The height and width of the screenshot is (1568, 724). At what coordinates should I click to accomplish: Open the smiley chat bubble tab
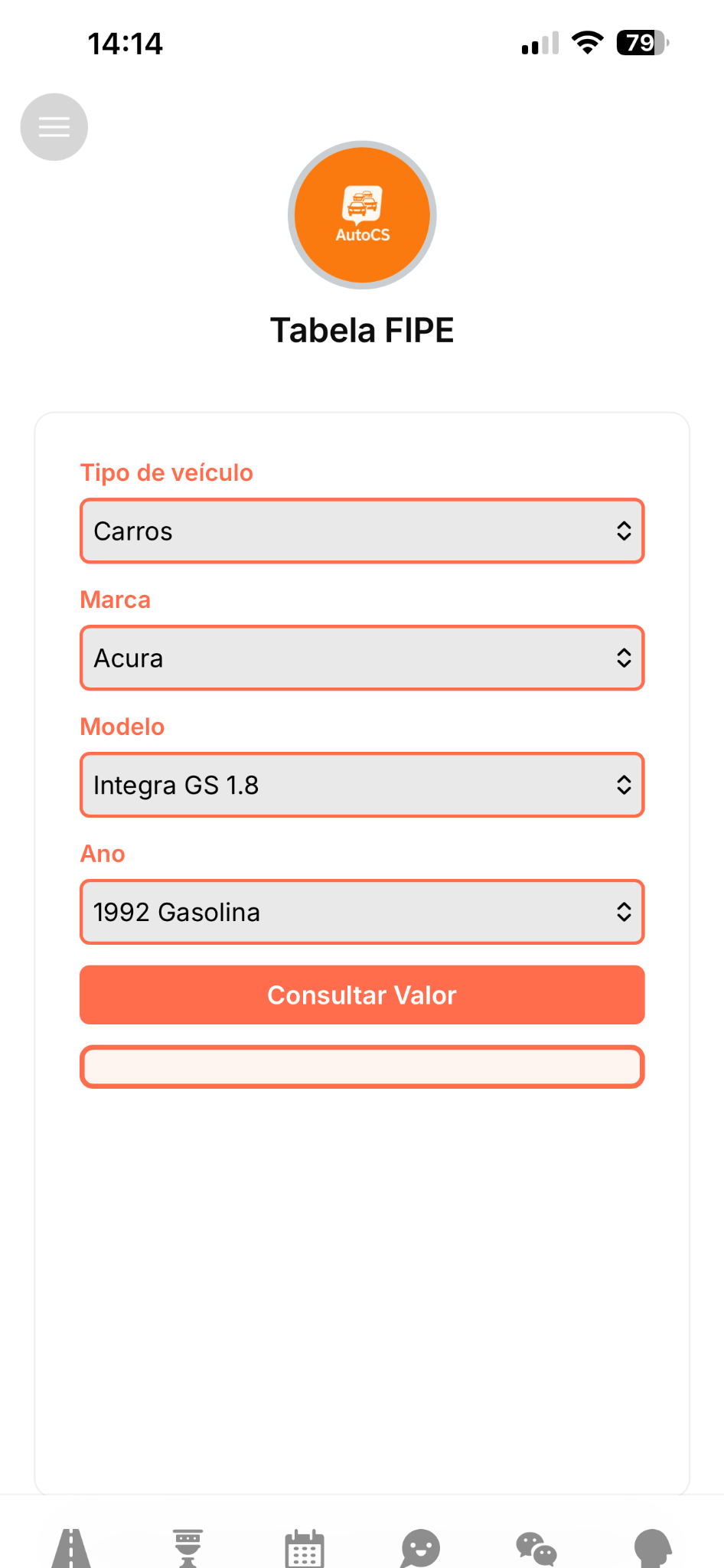point(420,1548)
